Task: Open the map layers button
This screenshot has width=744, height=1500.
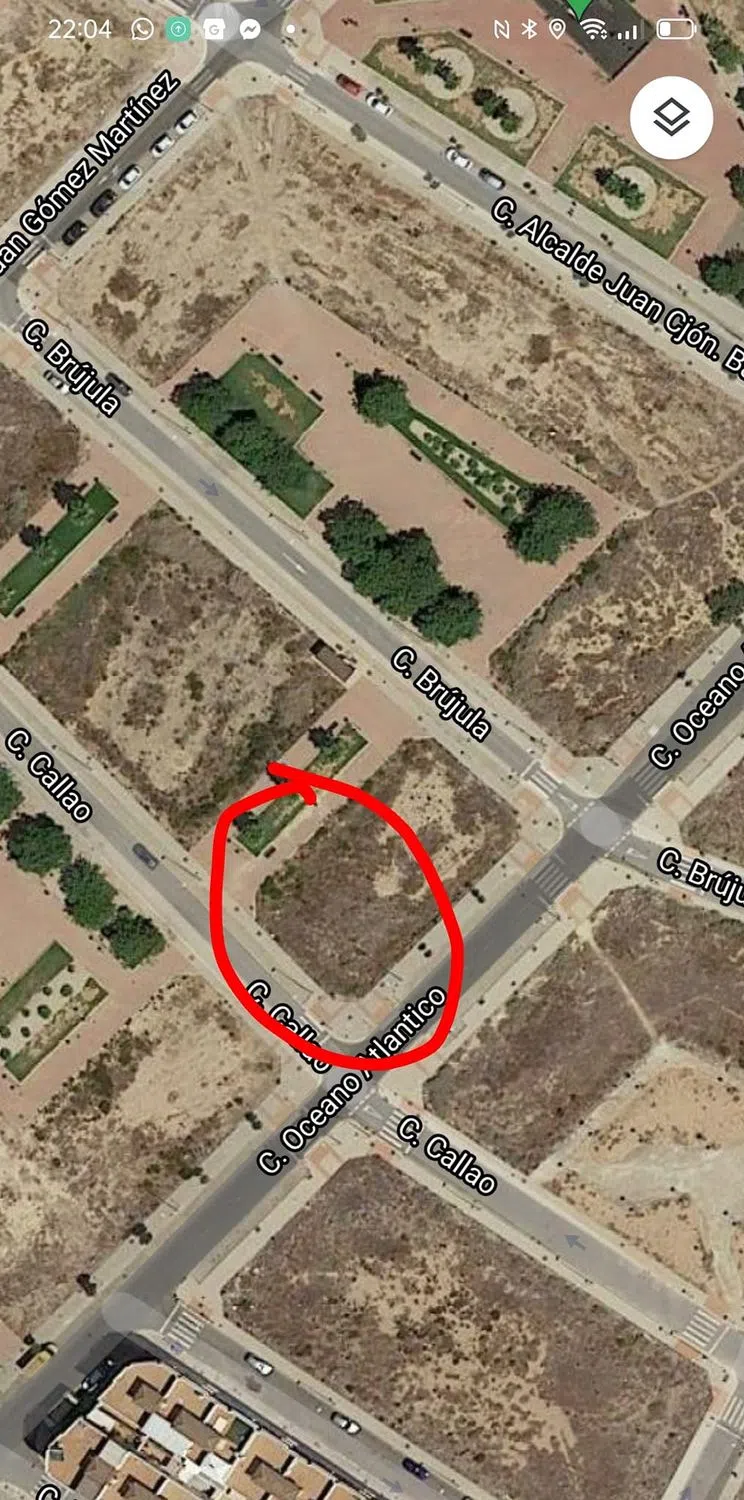Action: click(671, 118)
